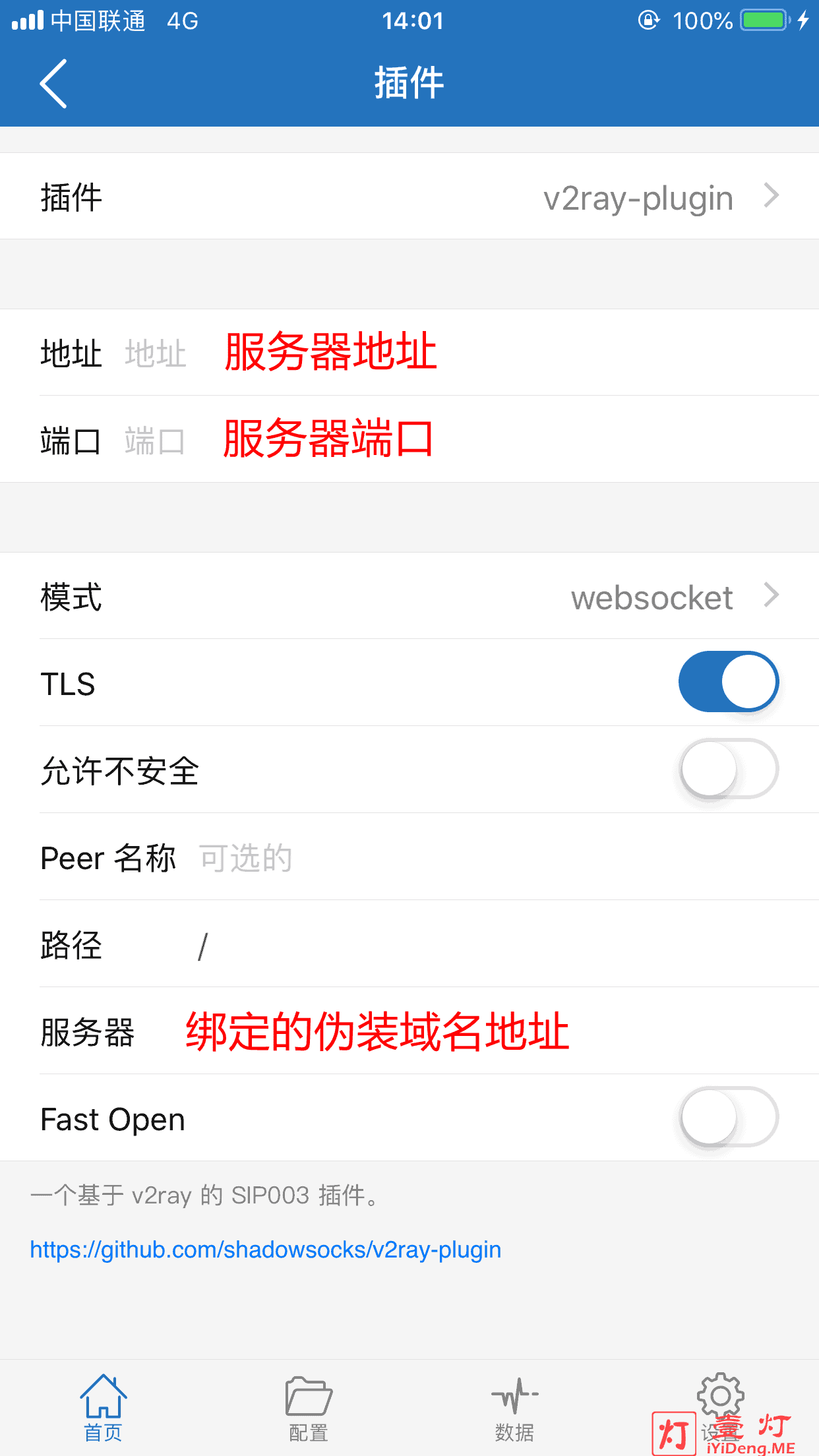The image size is (819, 1456).
Task: Open the 插件 v2ray-plugin selection row
Action: point(409,197)
